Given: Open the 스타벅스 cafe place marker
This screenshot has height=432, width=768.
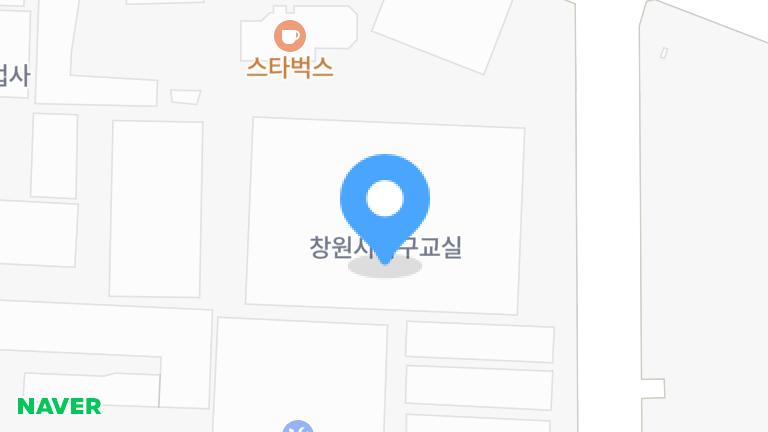Looking at the screenshot, I should point(290,37).
